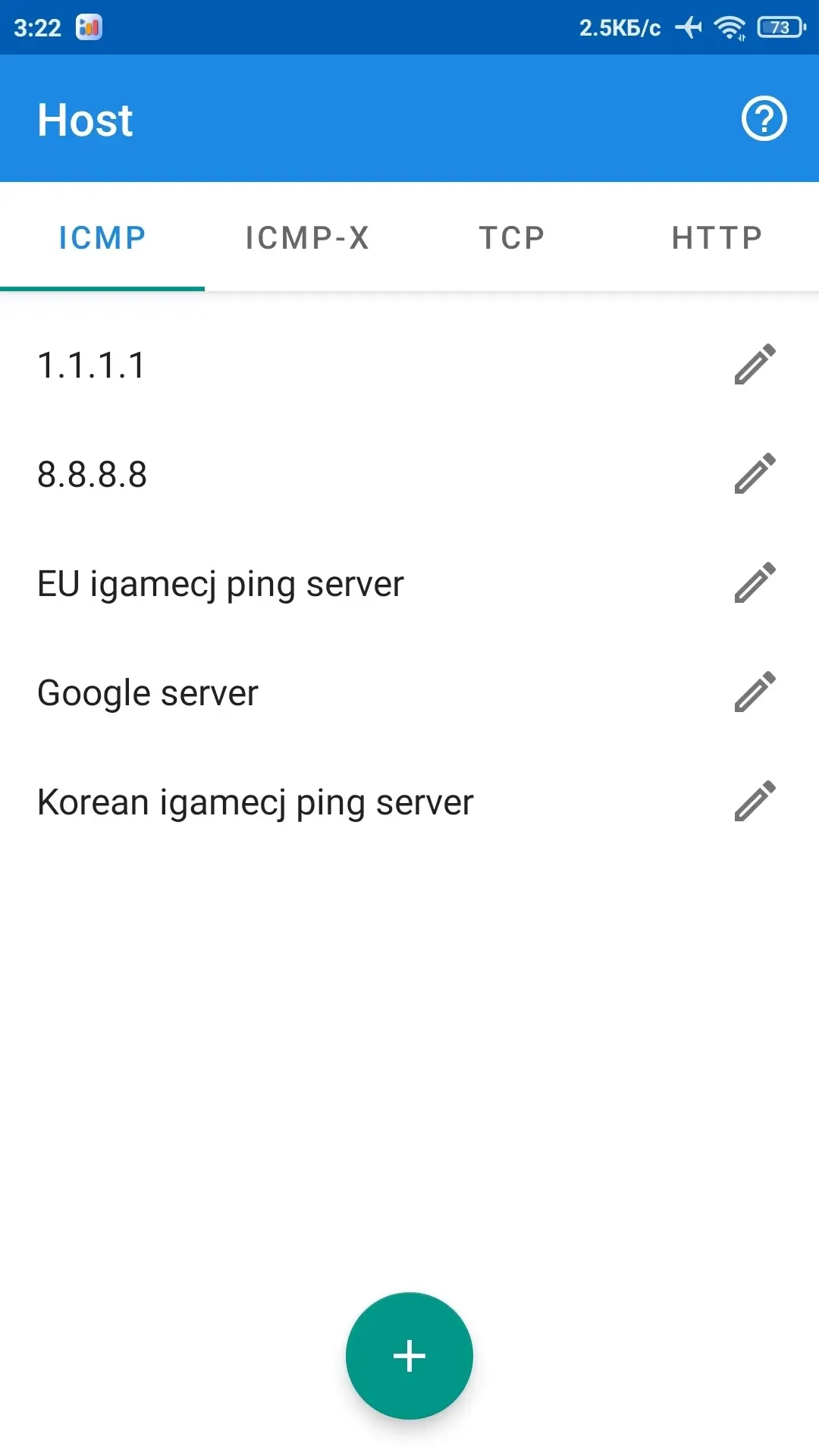Screen dimensions: 819x1456
Task: Add a new host with plus button
Action: (x=409, y=1356)
